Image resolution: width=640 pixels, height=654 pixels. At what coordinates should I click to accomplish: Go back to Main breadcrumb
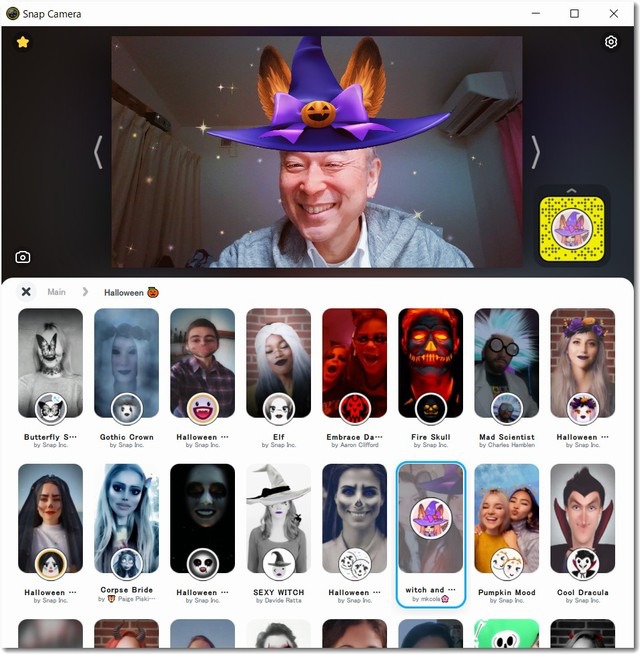[57, 292]
